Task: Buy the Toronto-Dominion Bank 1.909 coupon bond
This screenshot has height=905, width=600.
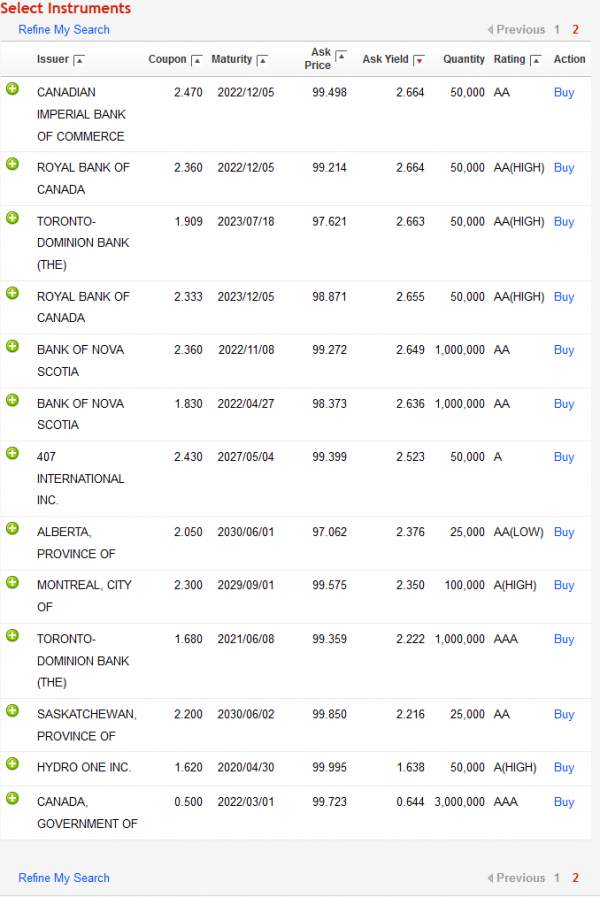Action: click(x=564, y=222)
